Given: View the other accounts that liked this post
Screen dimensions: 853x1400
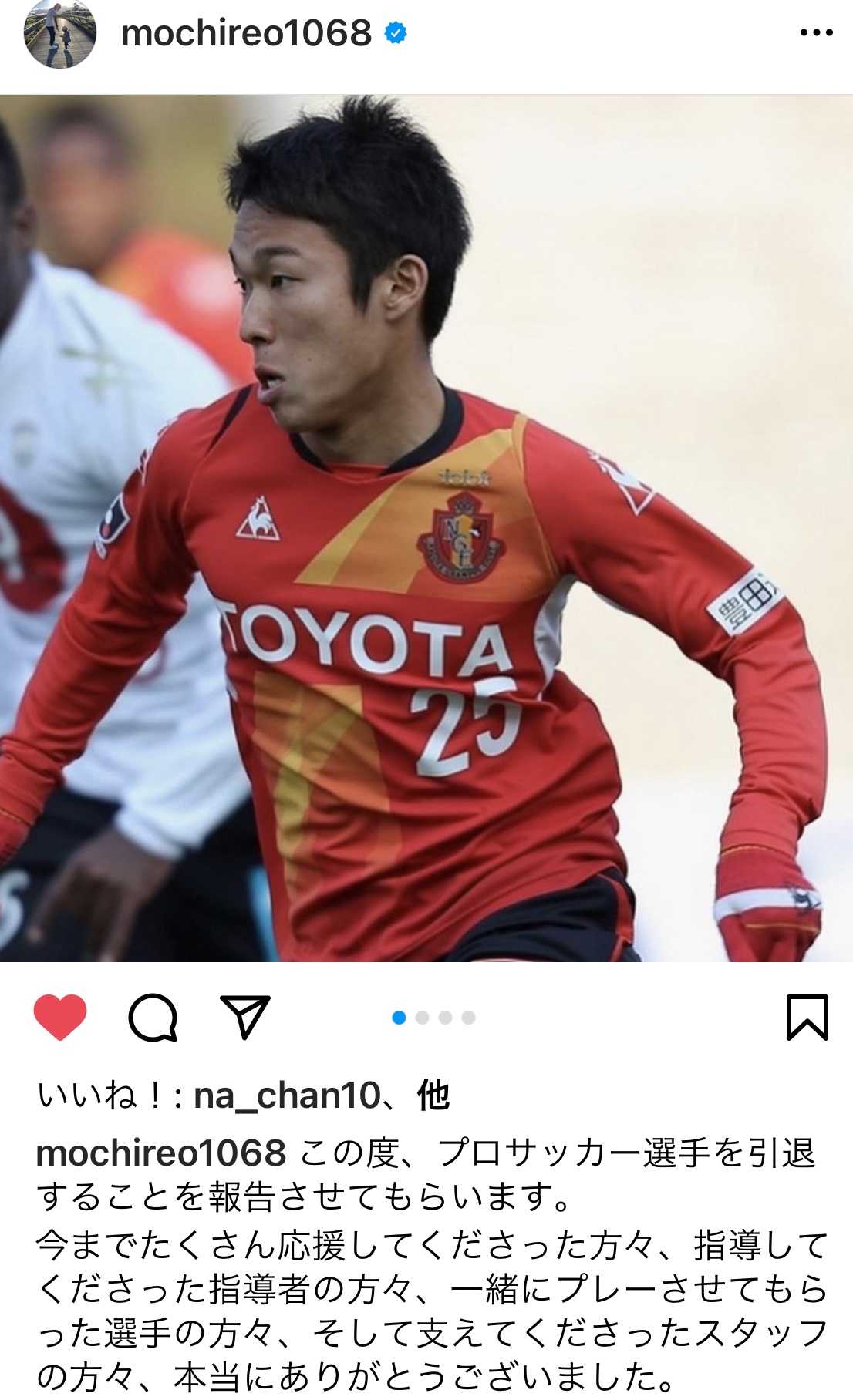Looking at the screenshot, I should [x=433, y=1095].
